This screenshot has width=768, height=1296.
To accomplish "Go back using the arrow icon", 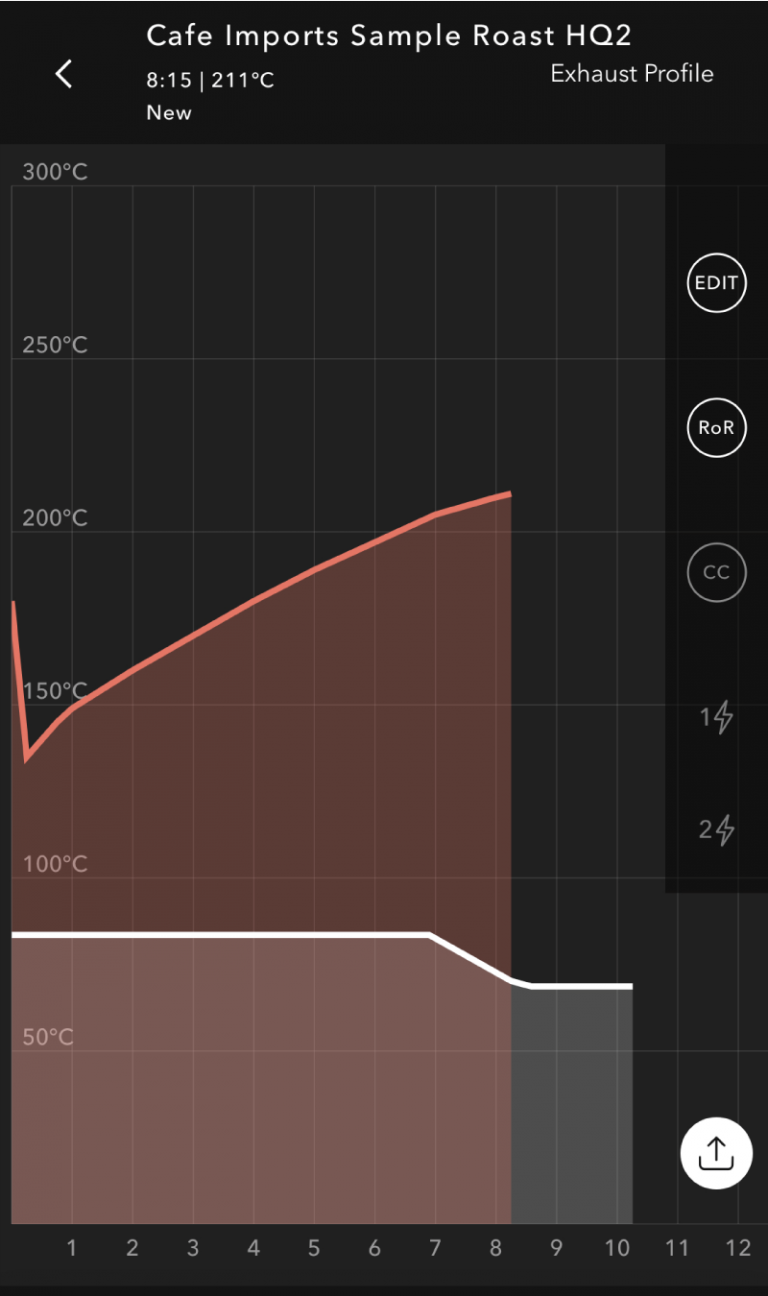I will [x=64, y=73].
